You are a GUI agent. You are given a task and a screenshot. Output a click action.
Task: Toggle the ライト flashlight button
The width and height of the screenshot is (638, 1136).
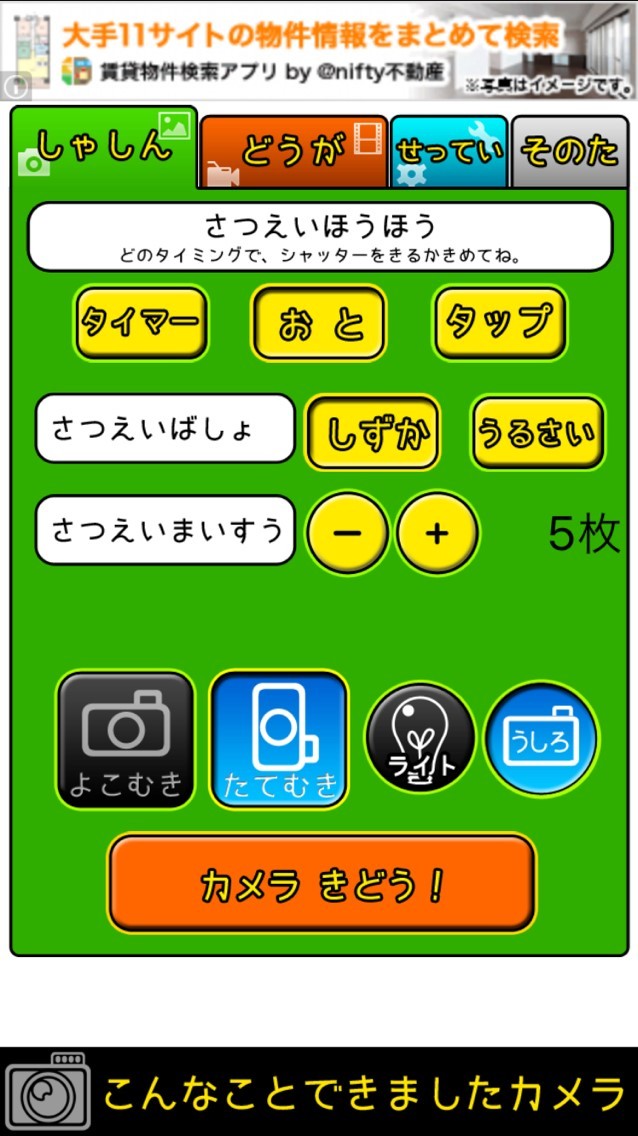click(x=419, y=739)
